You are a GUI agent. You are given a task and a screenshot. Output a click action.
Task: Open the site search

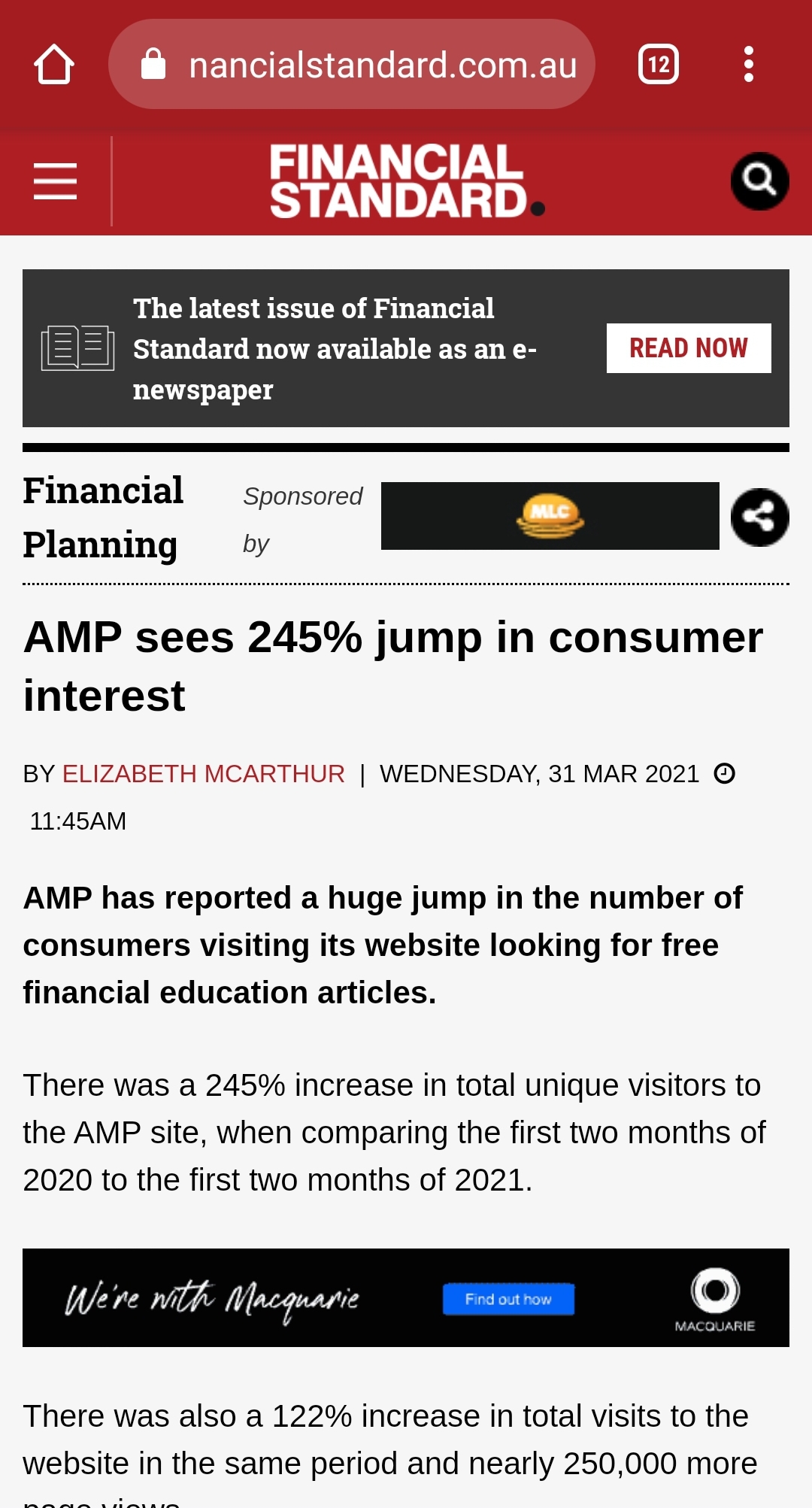[x=760, y=181]
